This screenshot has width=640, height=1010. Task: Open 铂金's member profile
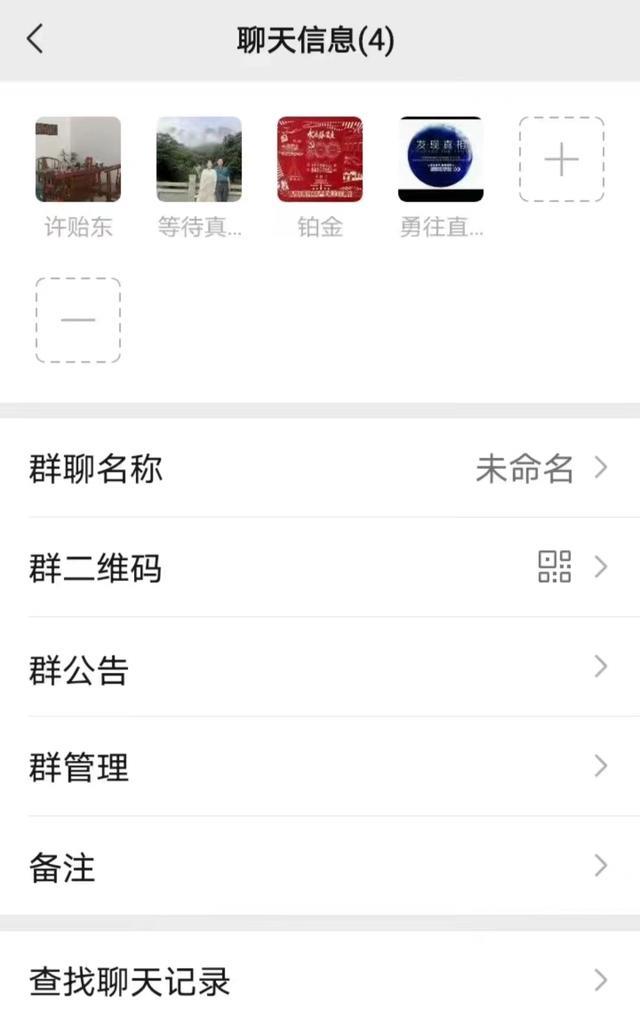320,160
